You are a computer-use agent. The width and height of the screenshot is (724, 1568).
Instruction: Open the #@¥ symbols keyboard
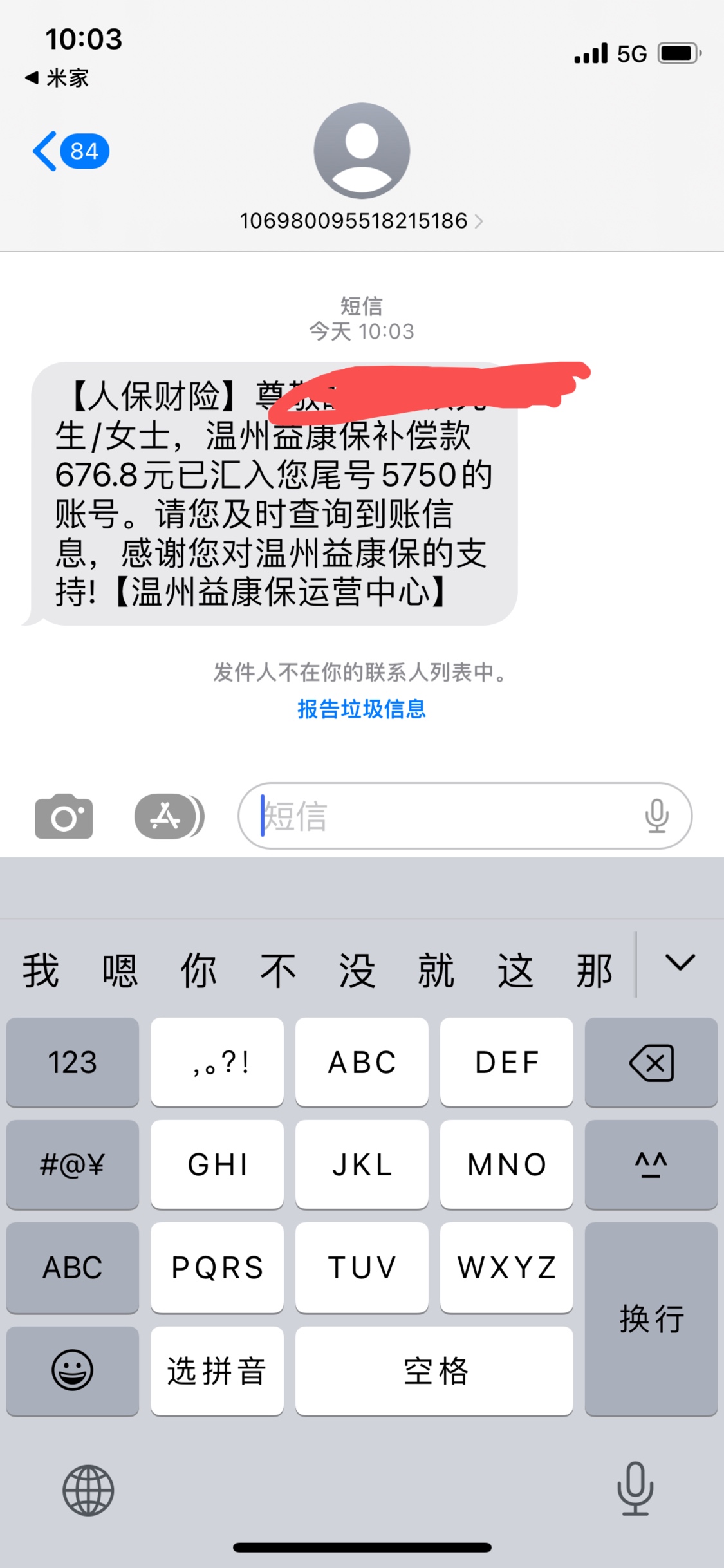pyautogui.click(x=72, y=1164)
